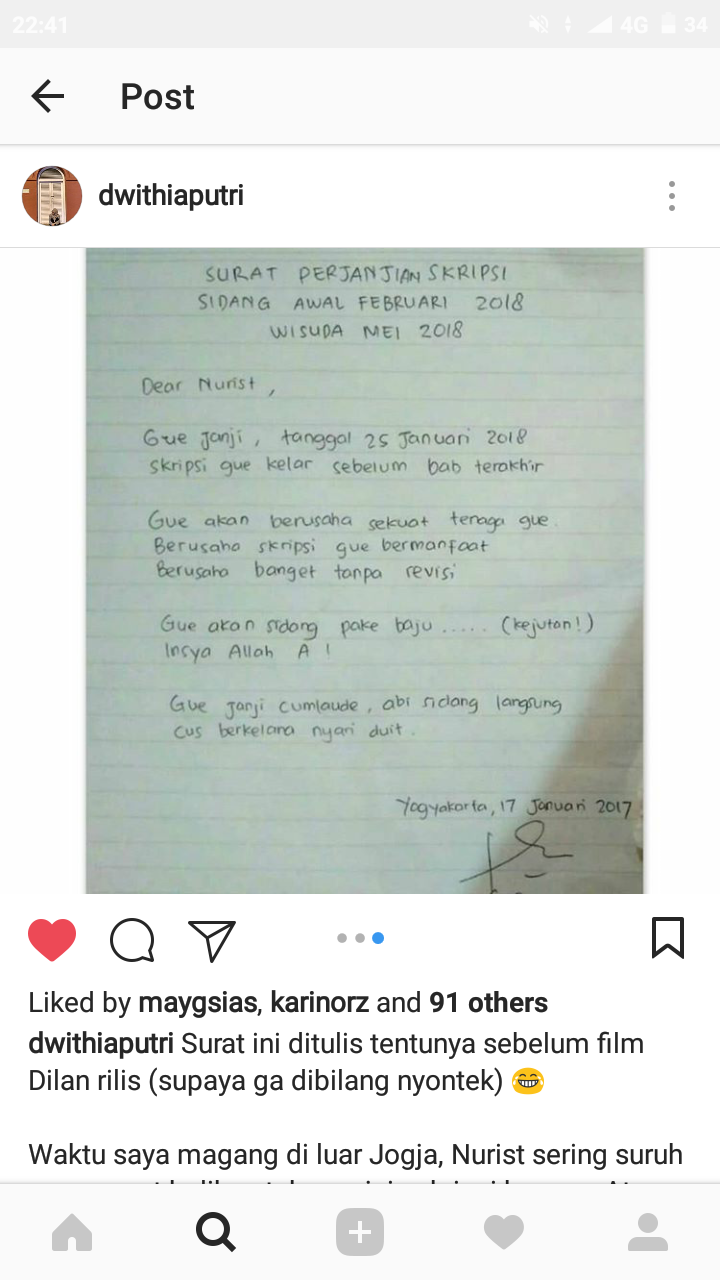Open the Activity heart tab
The width and height of the screenshot is (720, 1280).
click(x=504, y=1232)
